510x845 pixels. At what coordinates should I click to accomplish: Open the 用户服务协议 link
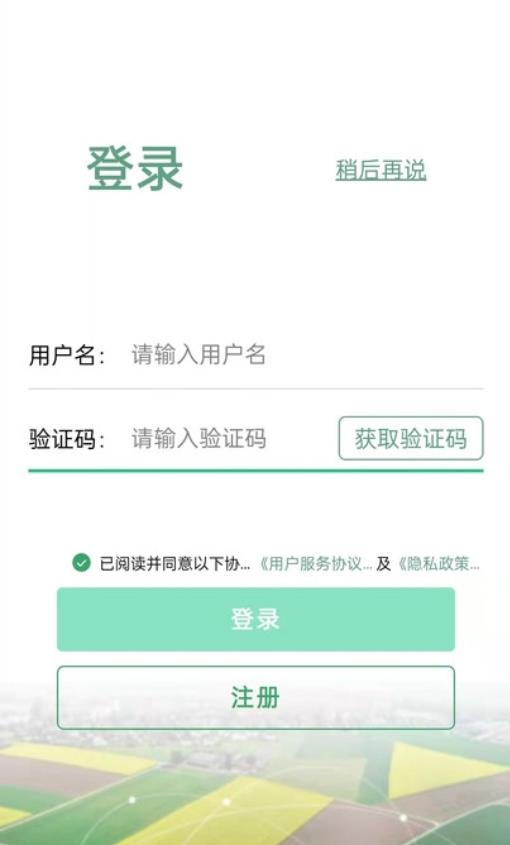tap(314, 564)
